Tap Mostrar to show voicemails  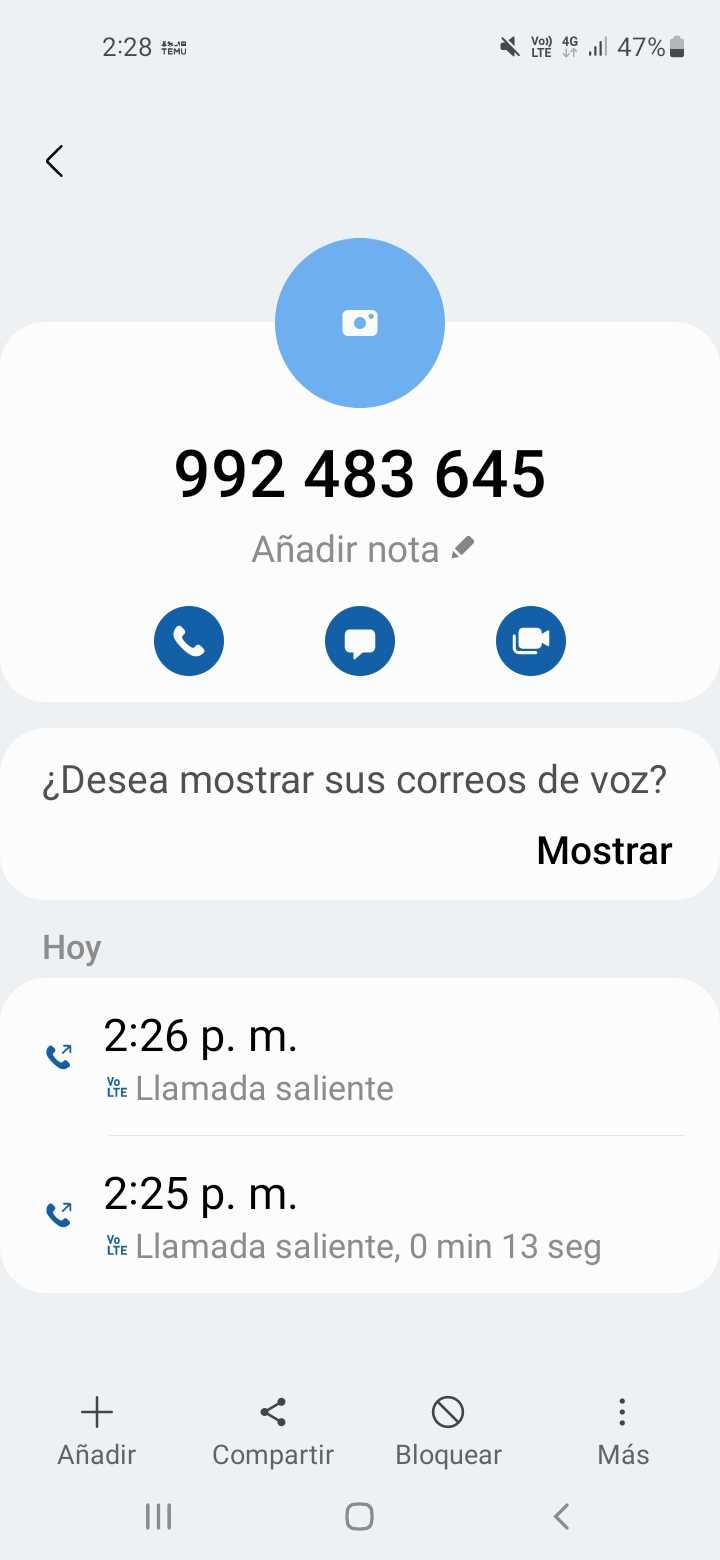(x=604, y=850)
